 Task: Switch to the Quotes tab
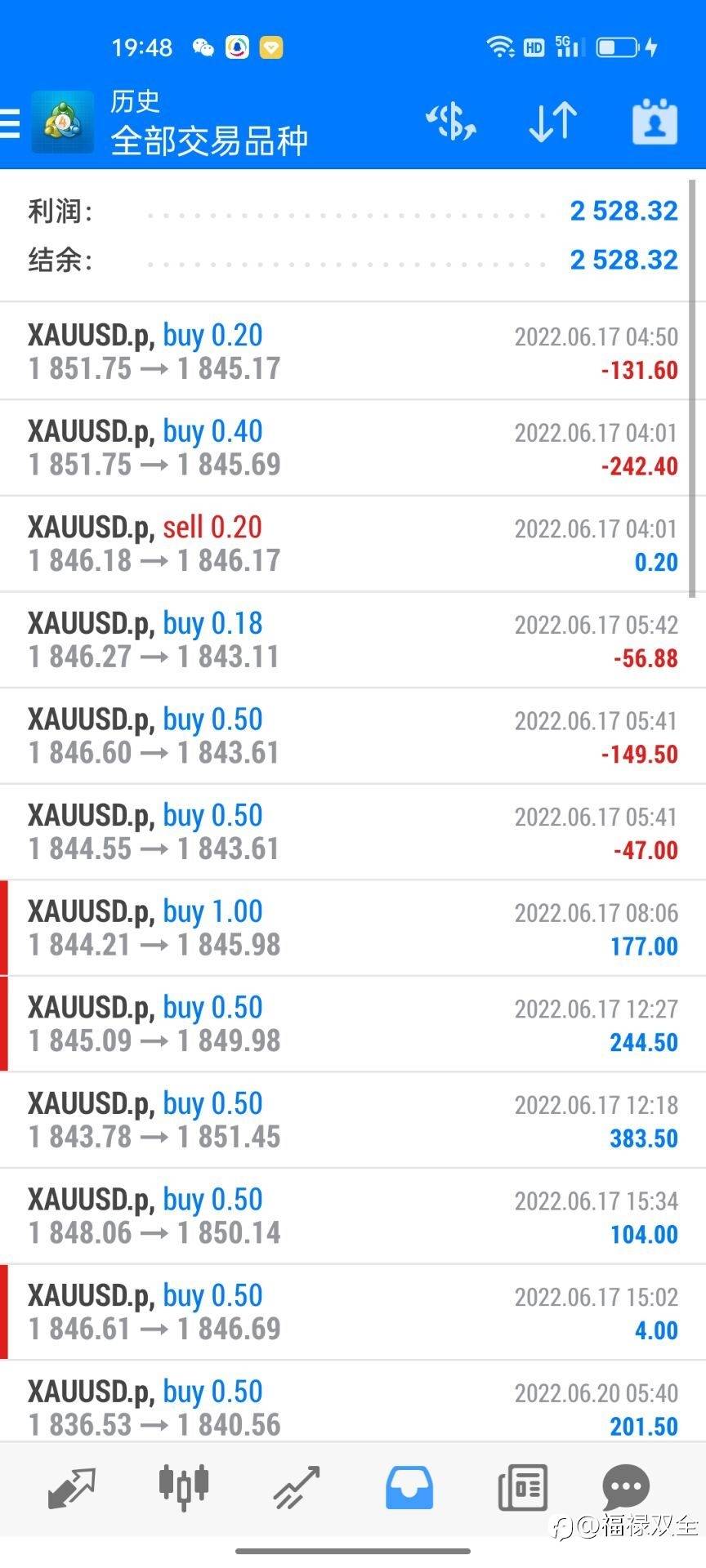[x=72, y=1487]
